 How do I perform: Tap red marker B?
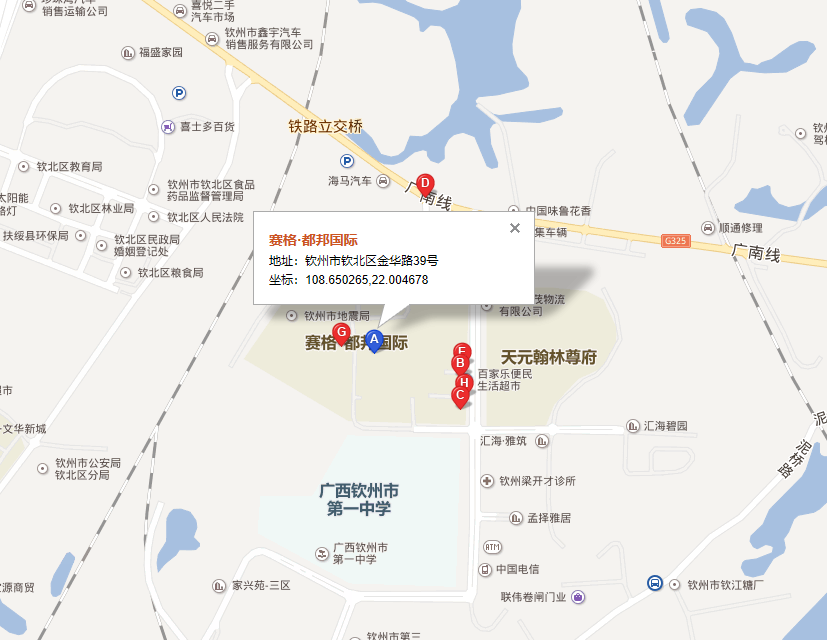click(459, 363)
